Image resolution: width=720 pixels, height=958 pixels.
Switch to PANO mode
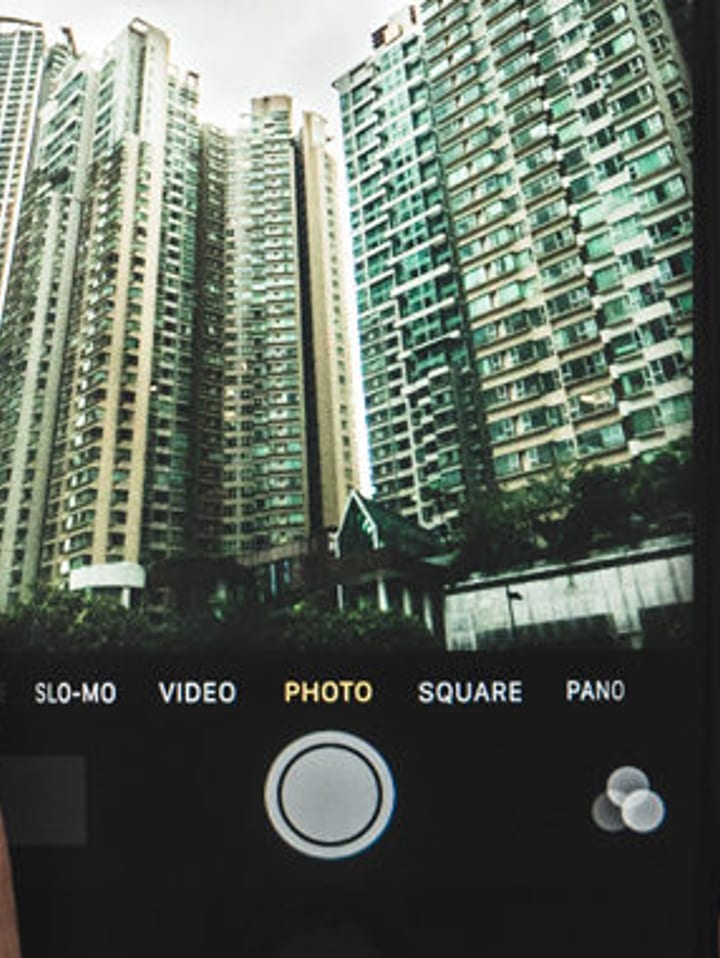[595, 691]
